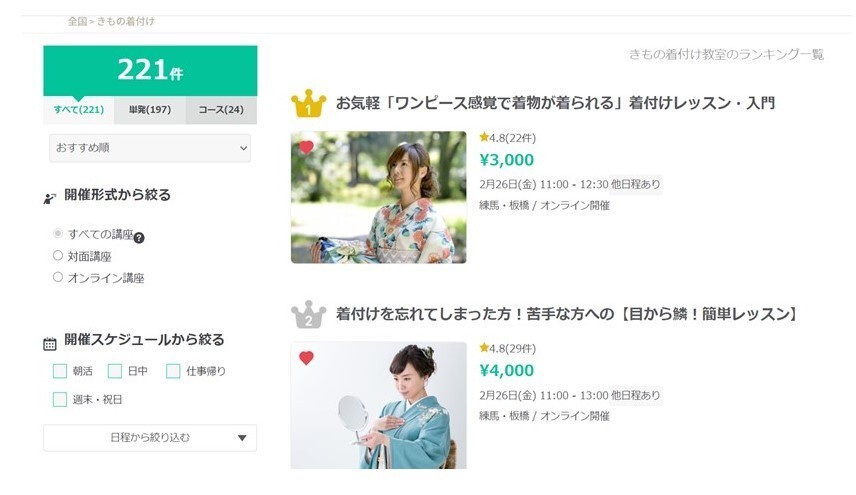Check the 週末・祝日 schedule box

click(60, 399)
